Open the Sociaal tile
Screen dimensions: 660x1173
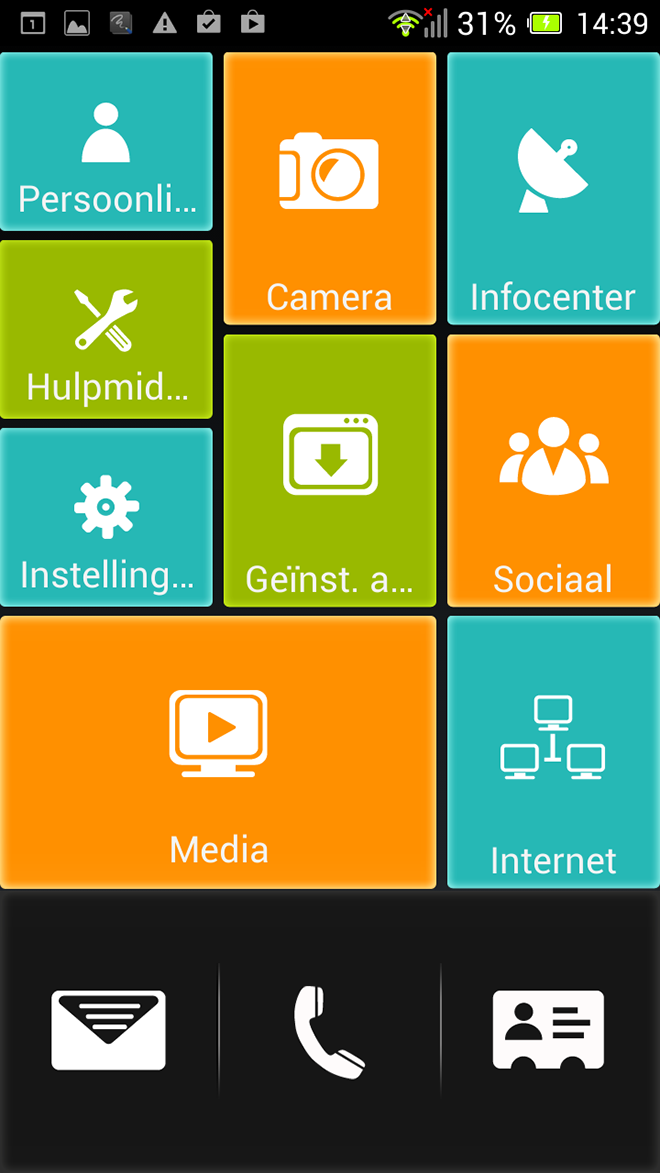pos(553,470)
